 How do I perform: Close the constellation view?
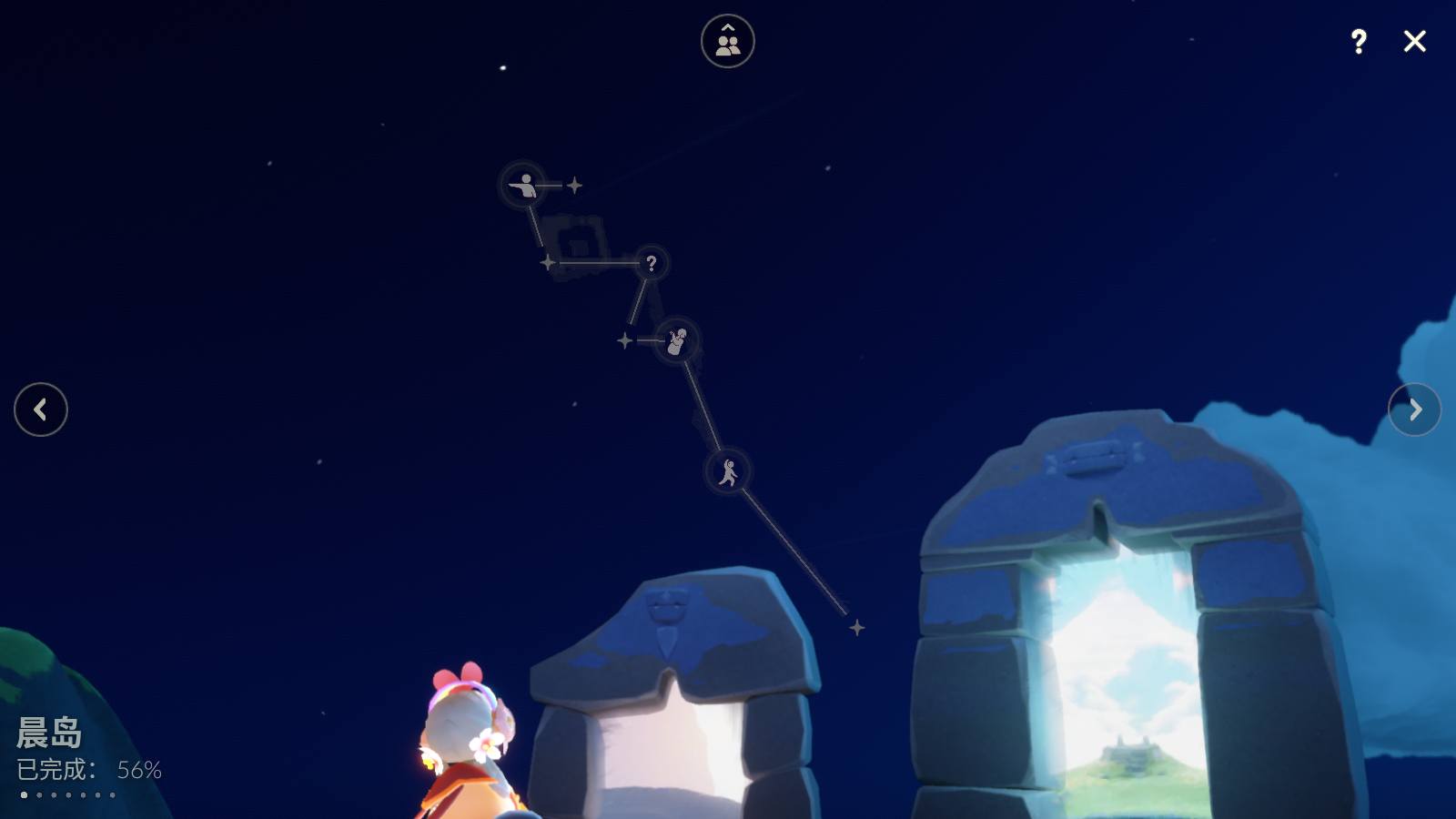click(1414, 41)
